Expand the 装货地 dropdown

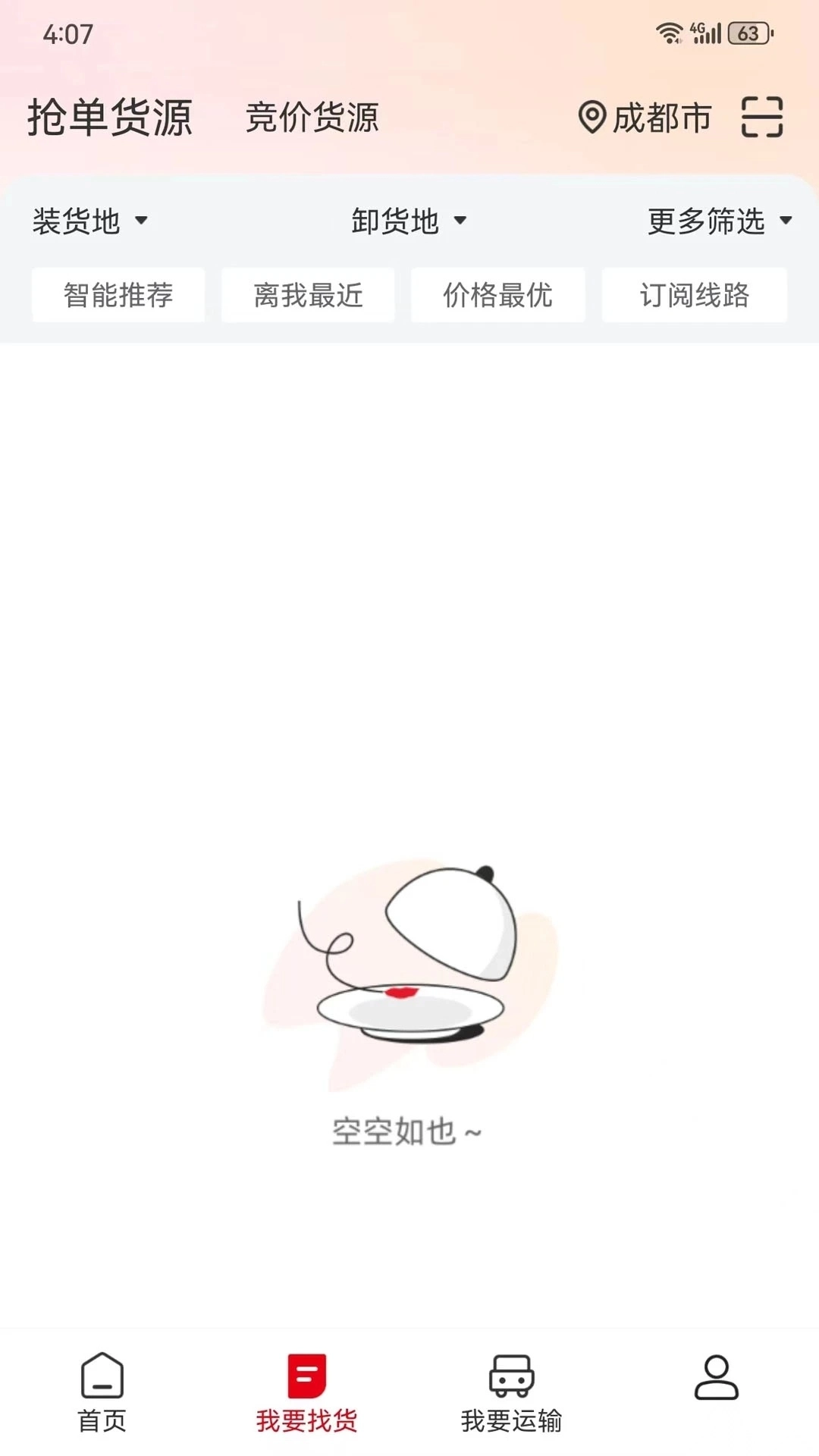pos(89,221)
